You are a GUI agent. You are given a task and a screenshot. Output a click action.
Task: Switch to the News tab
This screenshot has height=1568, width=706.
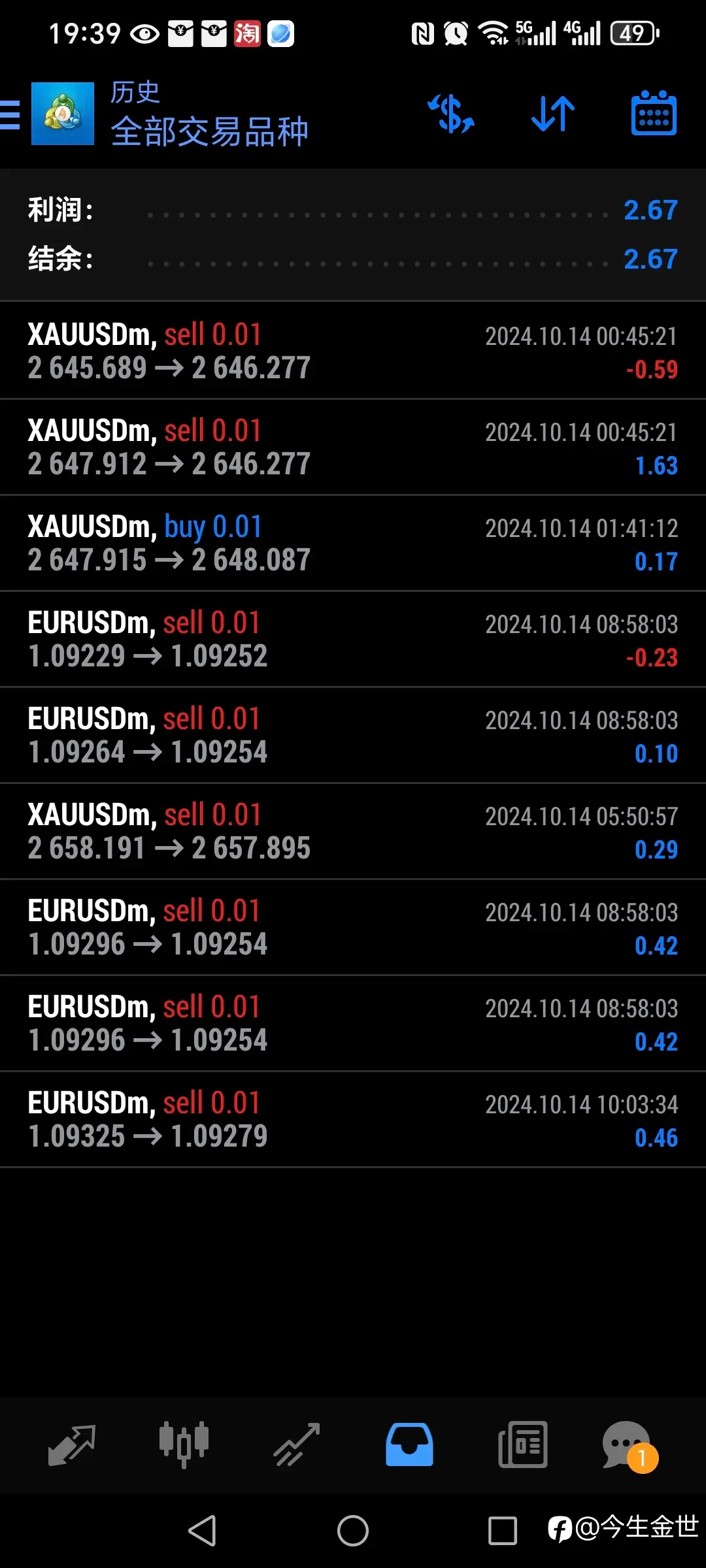click(x=523, y=1445)
